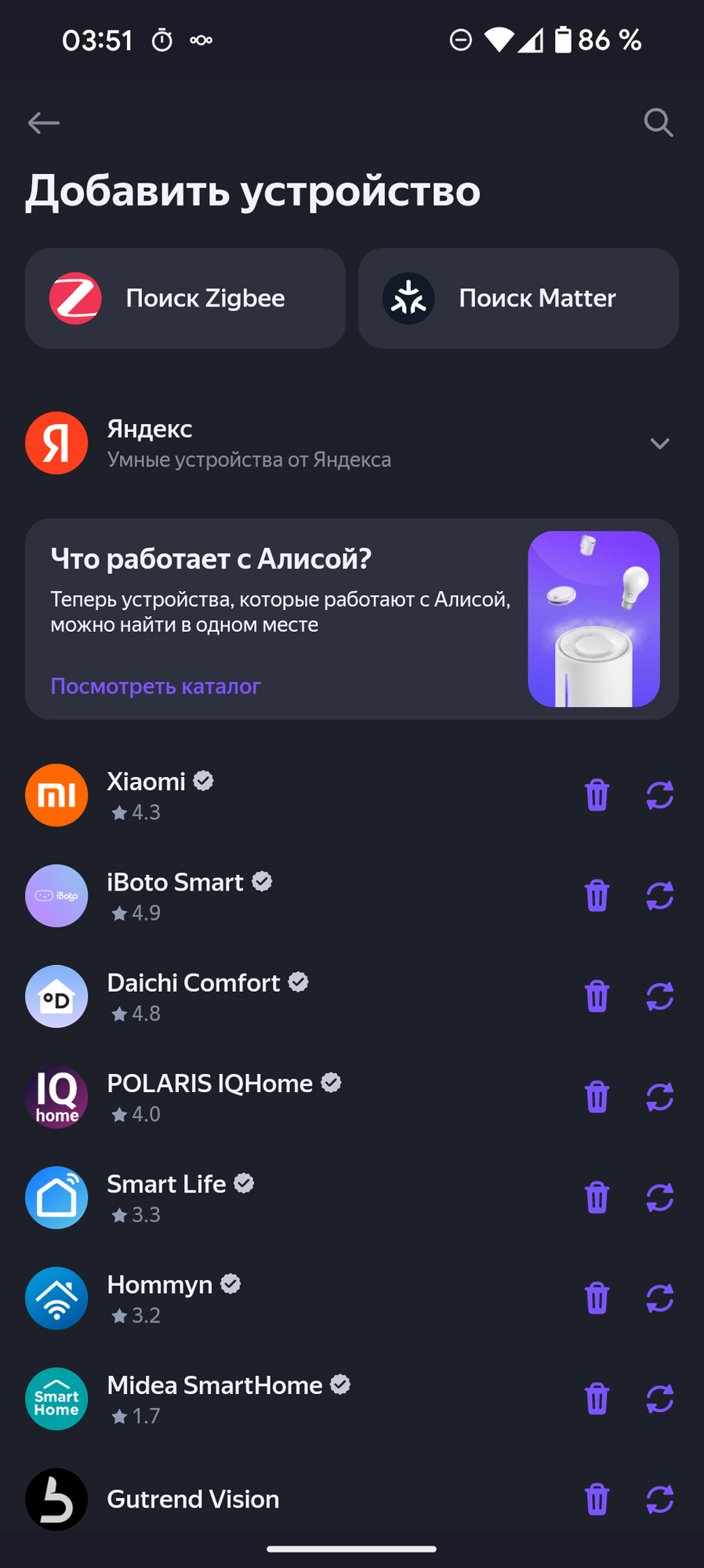Expand the Яндекс devices section
704x1568 pixels.
tap(659, 444)
